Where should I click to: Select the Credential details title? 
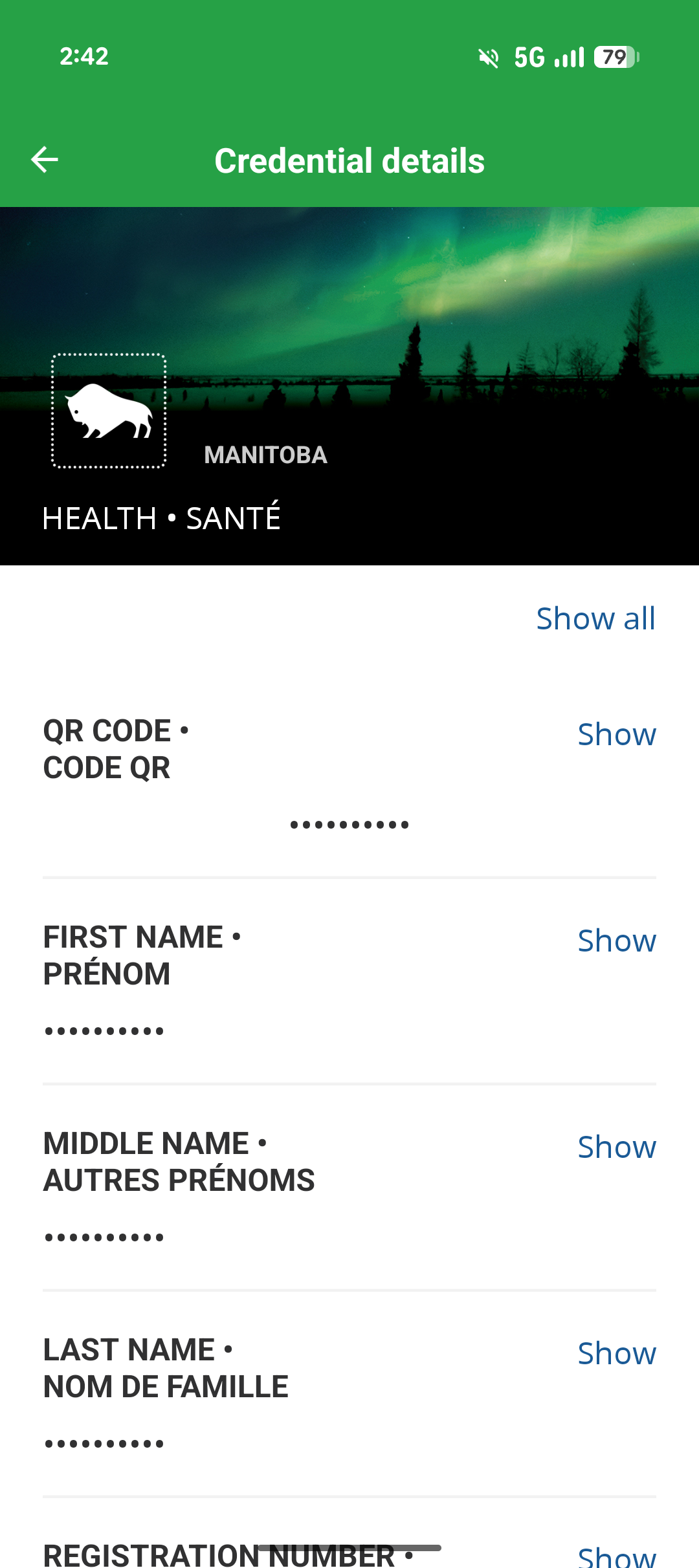click(349, 160)
